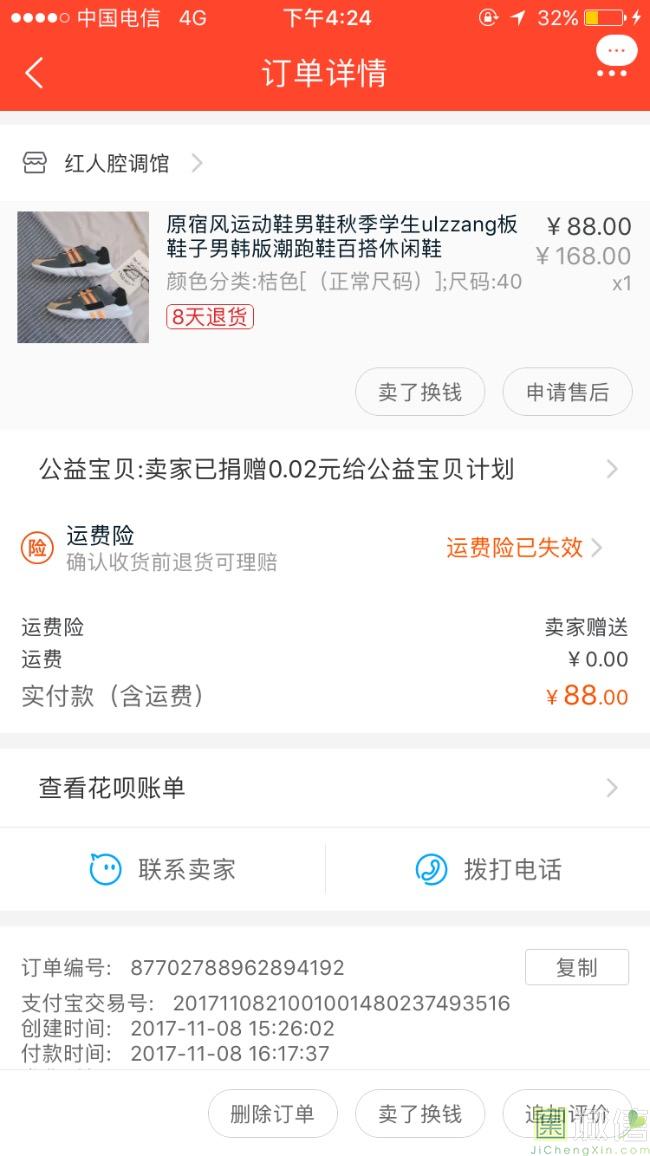Open the 红人腔调馆 shop page
Image resolution: width=650 pixels, height=1156 pixels.
(x=117, y=163)
